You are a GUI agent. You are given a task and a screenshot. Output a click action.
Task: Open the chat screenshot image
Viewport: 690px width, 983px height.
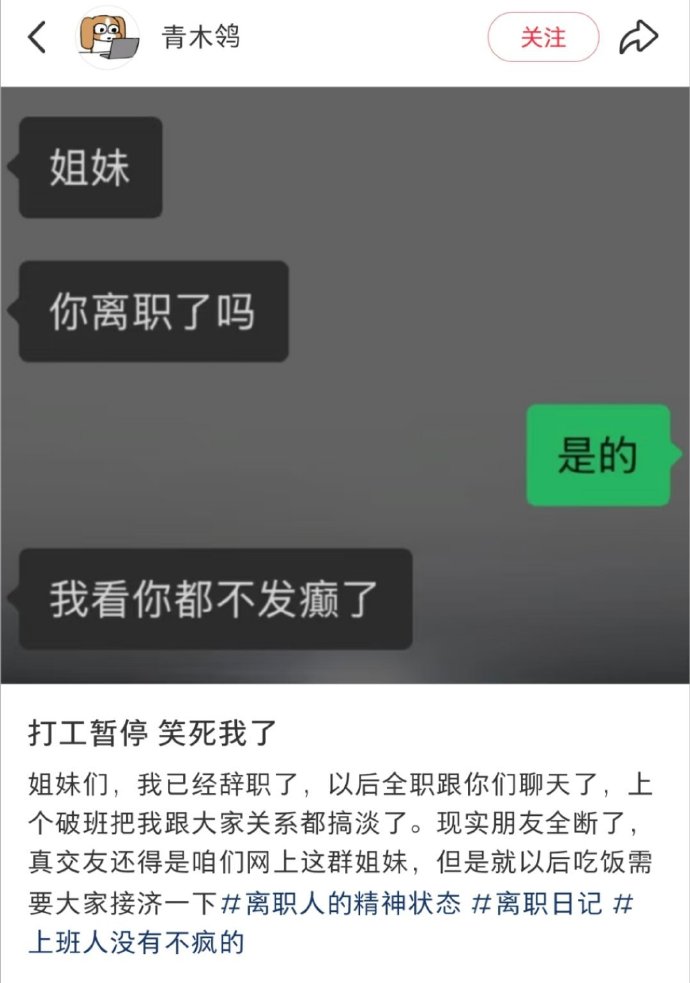click(345, 385)
